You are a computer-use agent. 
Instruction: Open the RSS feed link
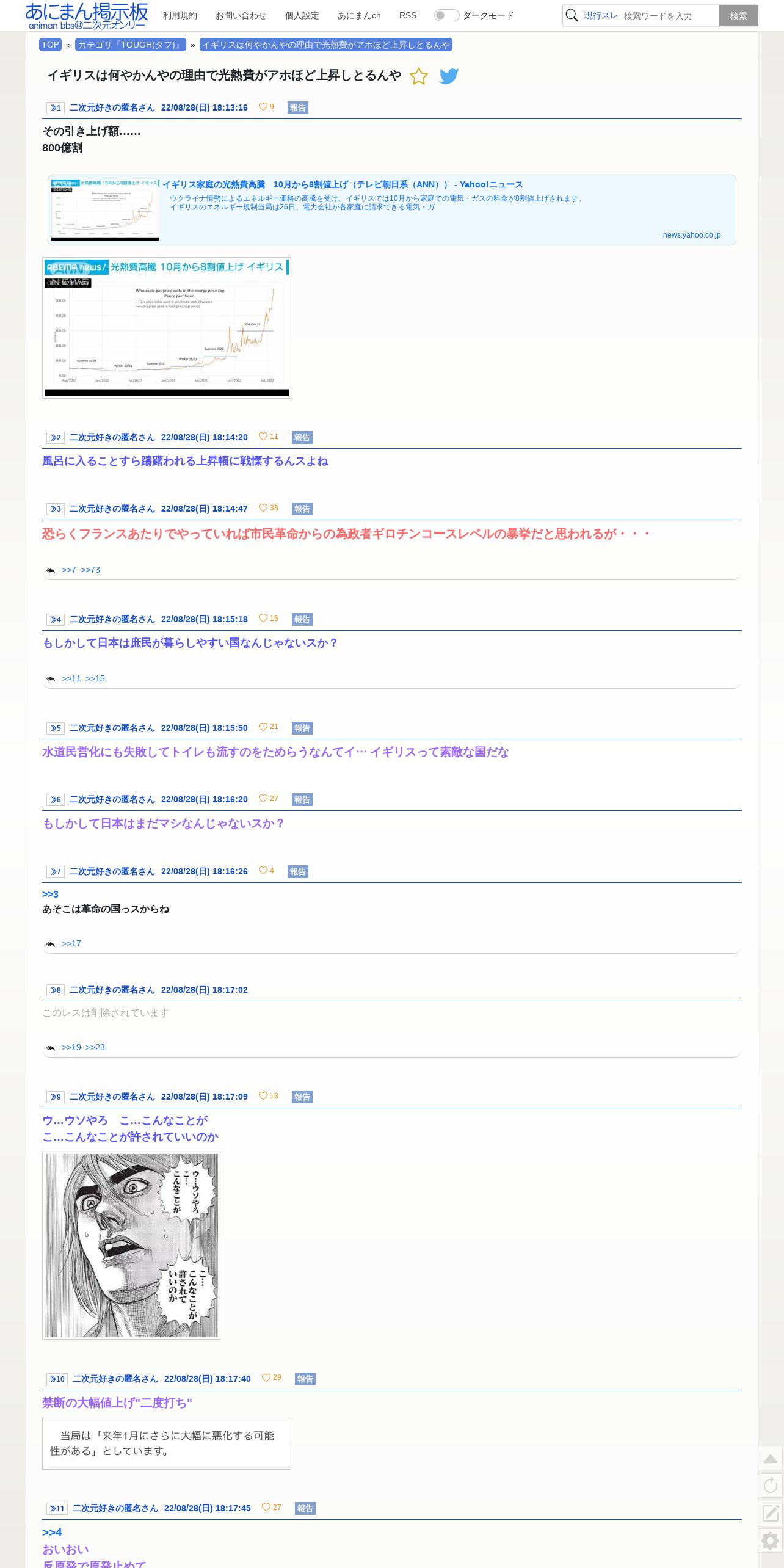(x=408, y=15)
